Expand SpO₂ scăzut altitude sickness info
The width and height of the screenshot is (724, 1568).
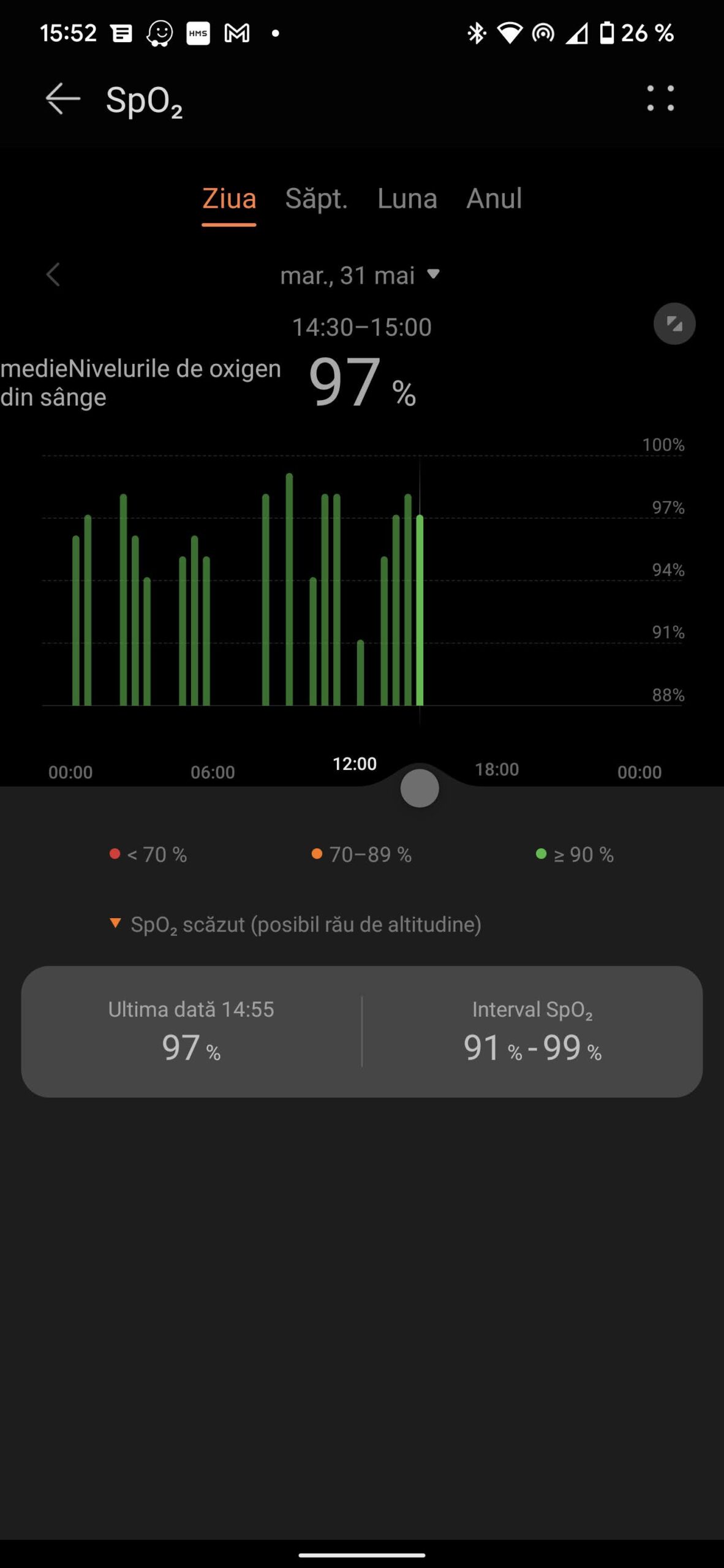pyautogui.click(x=295, y=924)
